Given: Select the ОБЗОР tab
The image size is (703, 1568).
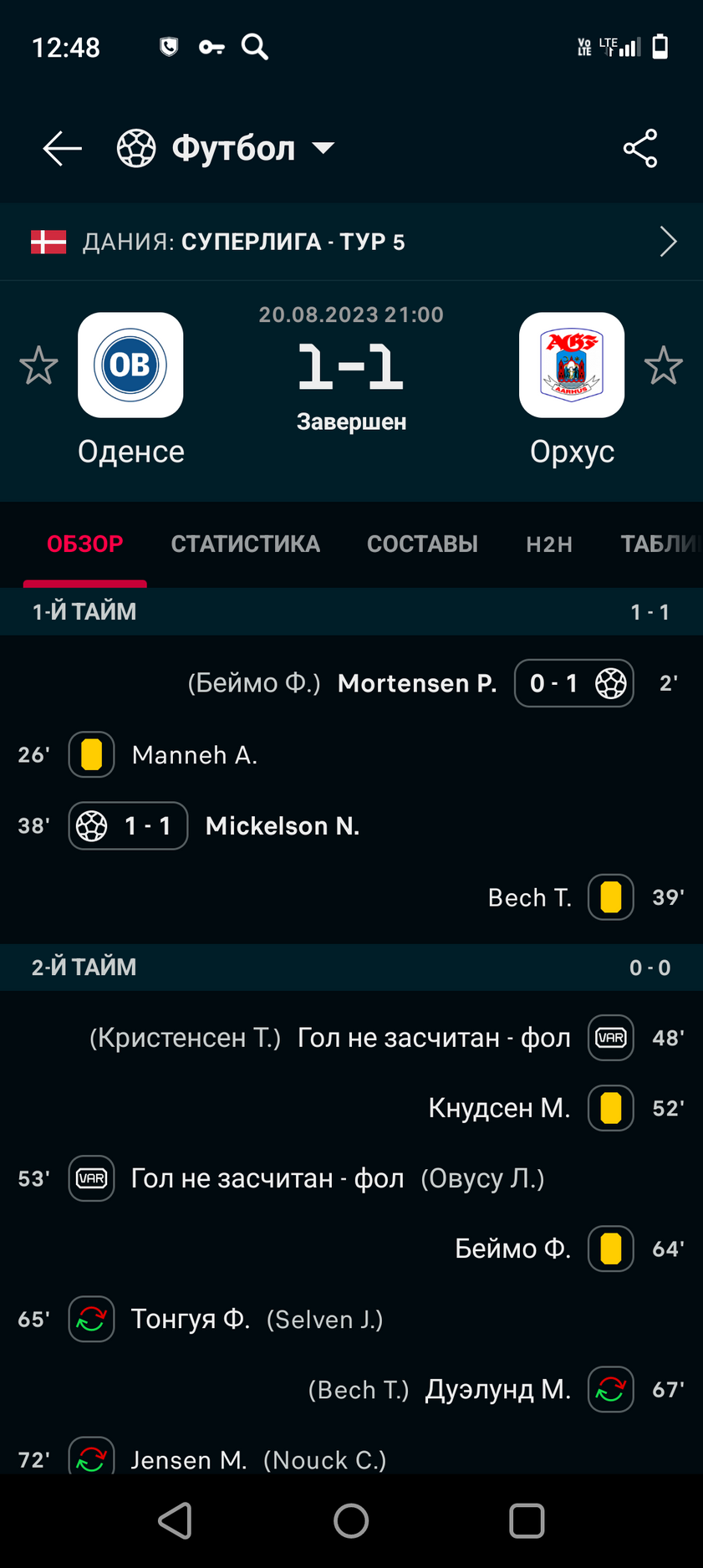Looking at the screenshot, I should tap(85, 544).
